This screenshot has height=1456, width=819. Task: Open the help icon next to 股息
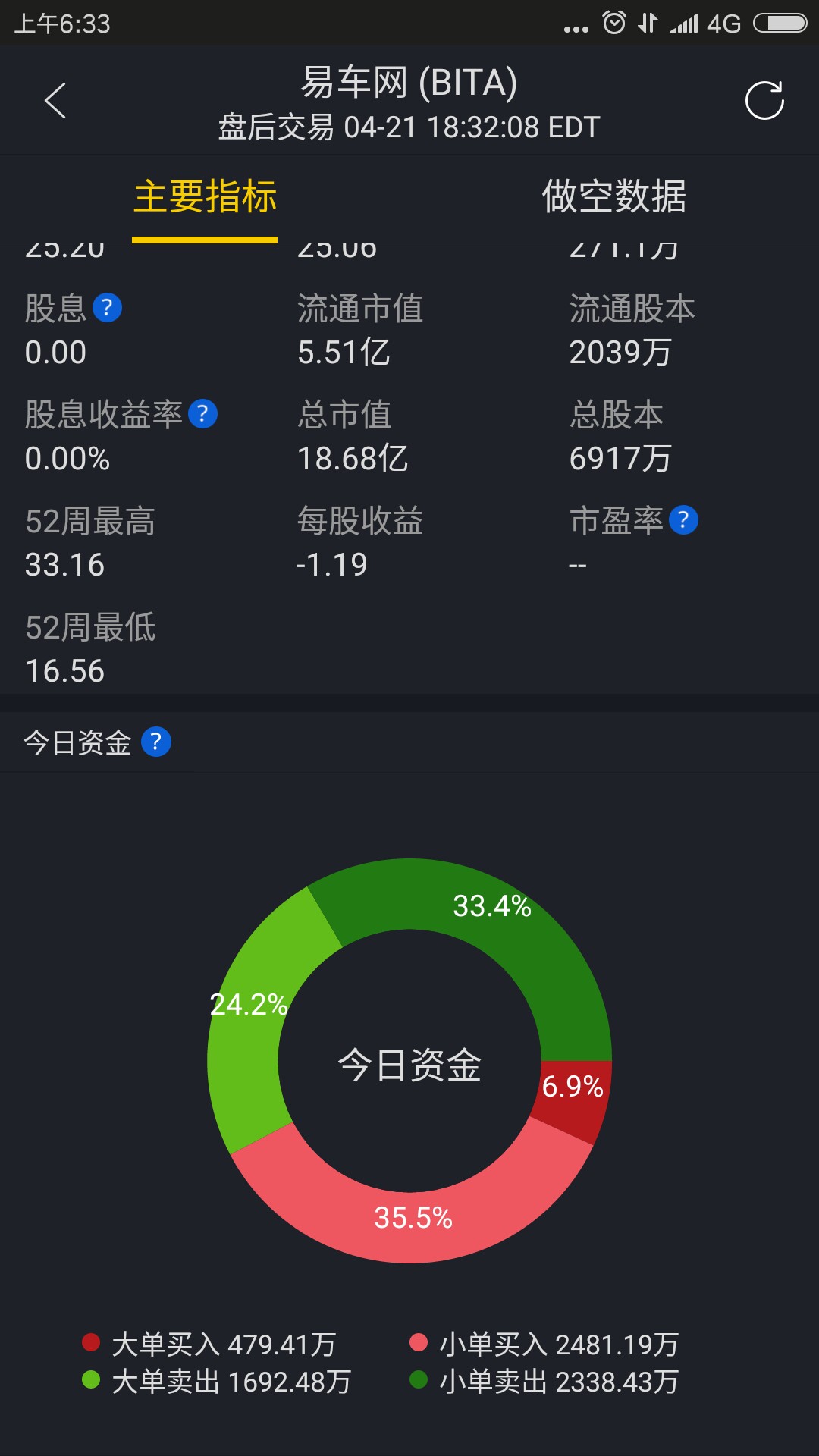107,308
